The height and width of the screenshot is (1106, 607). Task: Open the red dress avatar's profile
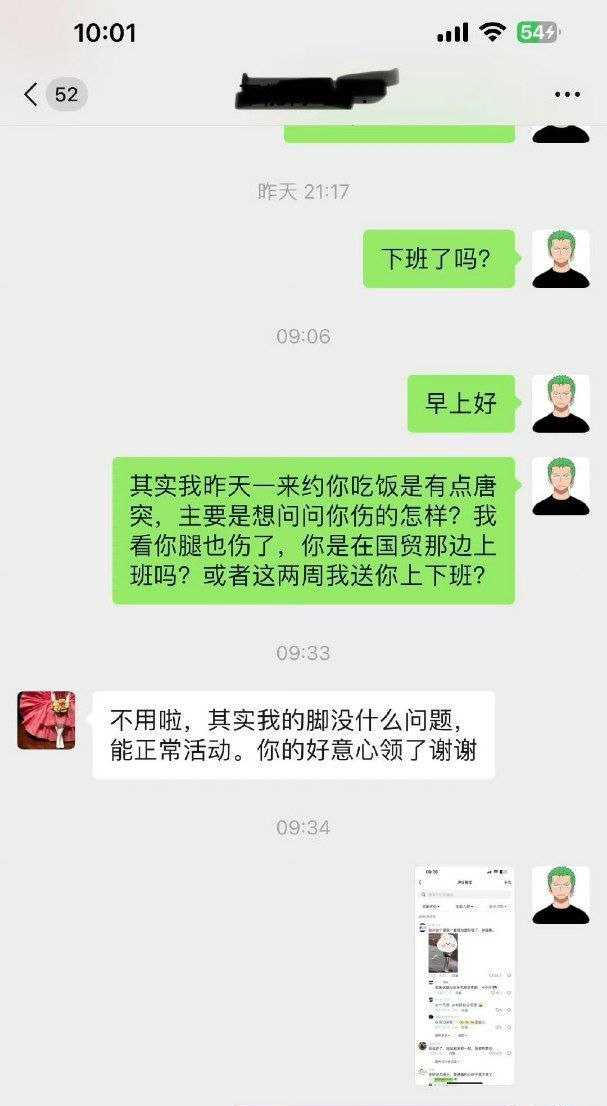click(x=46, y=720)
